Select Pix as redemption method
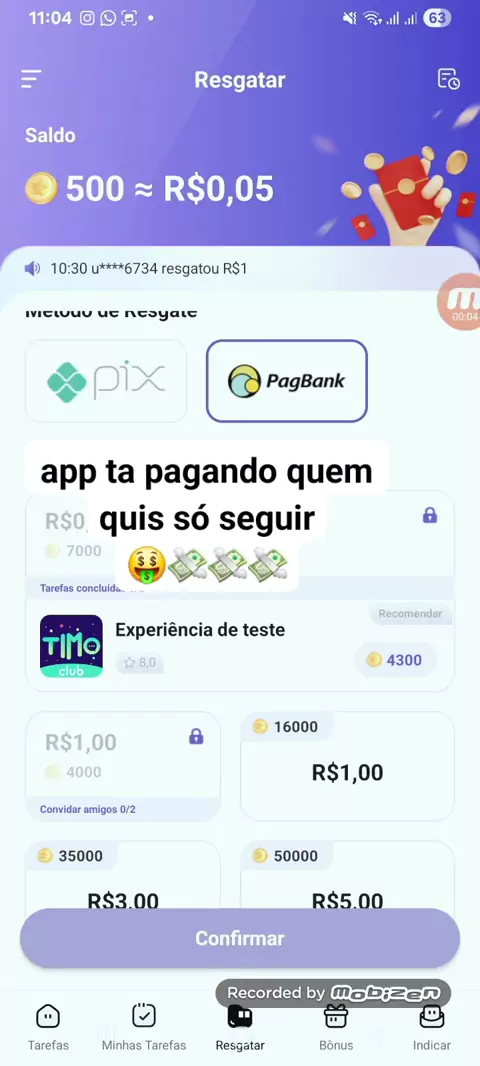 pyautogui.click(x=106, y=381)
